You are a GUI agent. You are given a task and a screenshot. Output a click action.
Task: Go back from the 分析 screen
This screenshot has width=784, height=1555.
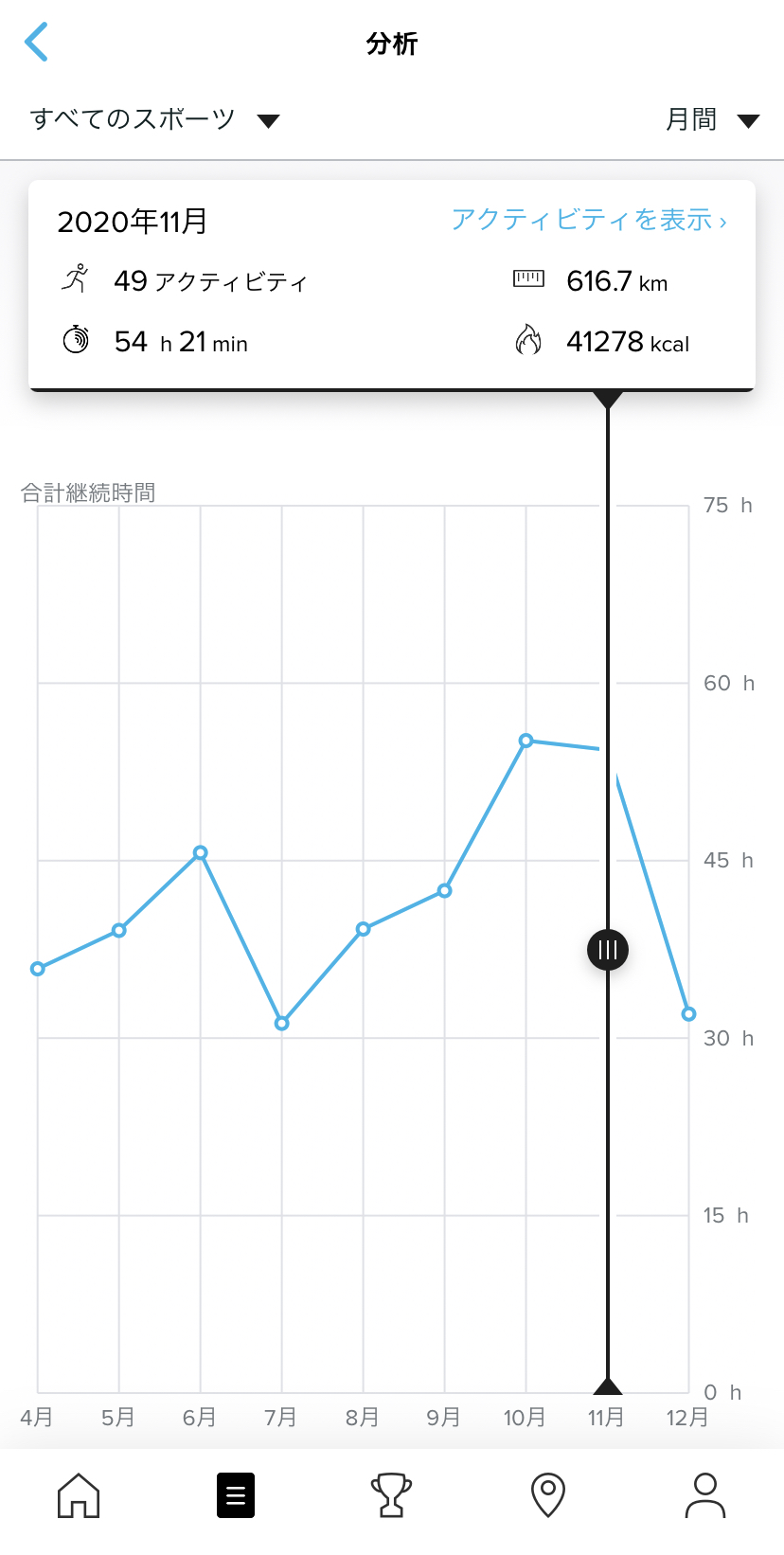[x=36, y=43]
